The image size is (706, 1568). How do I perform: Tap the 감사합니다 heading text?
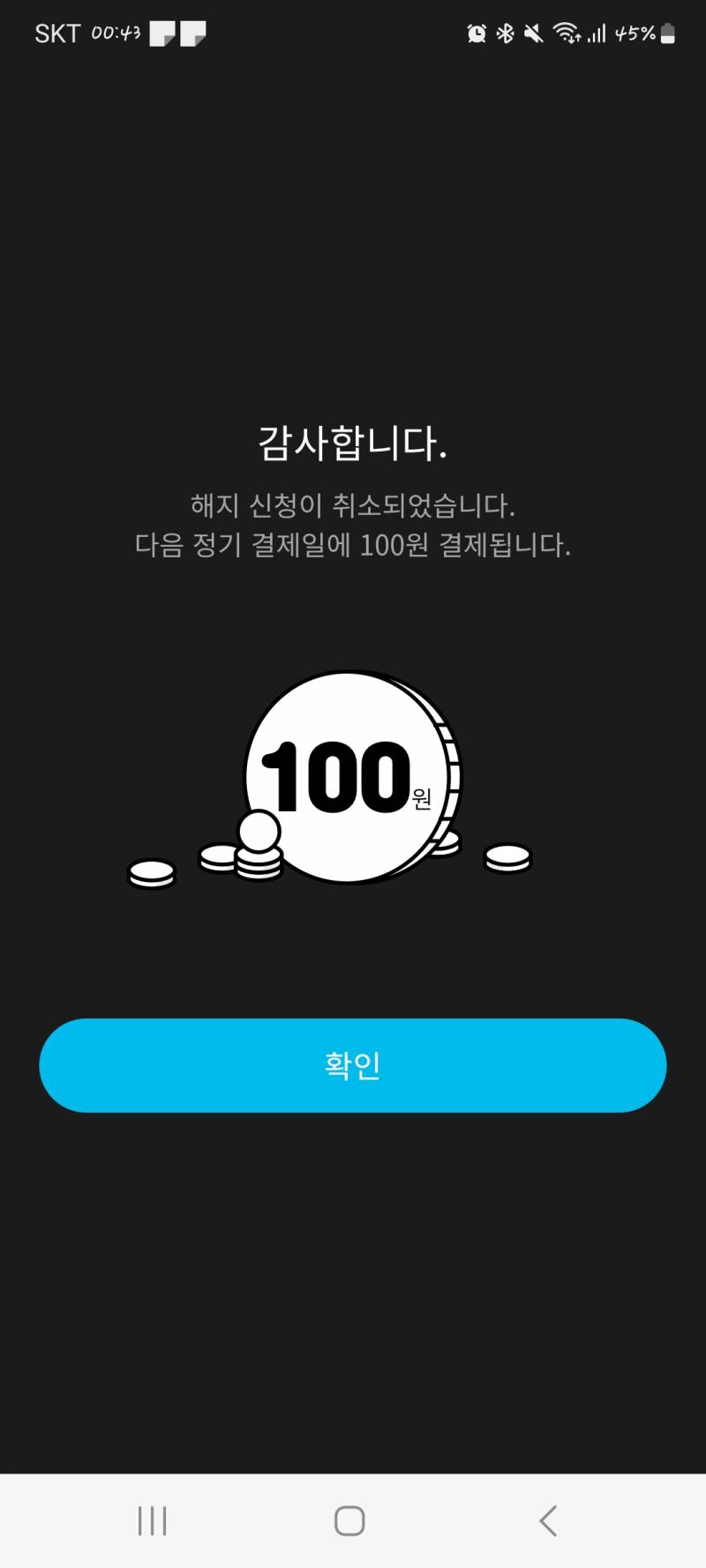click(x=353, y=441)
